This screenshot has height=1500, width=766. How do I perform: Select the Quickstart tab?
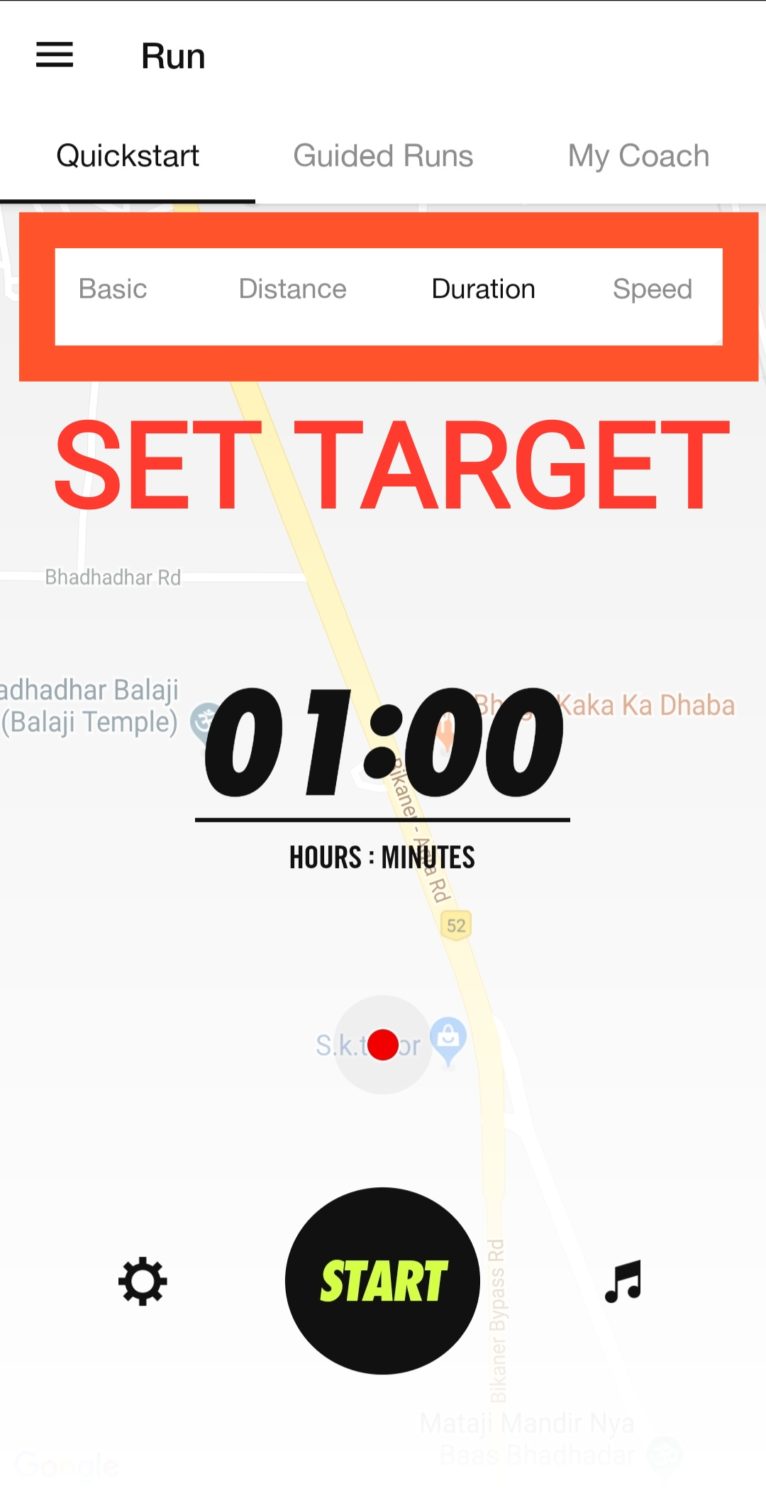point(128,156)
